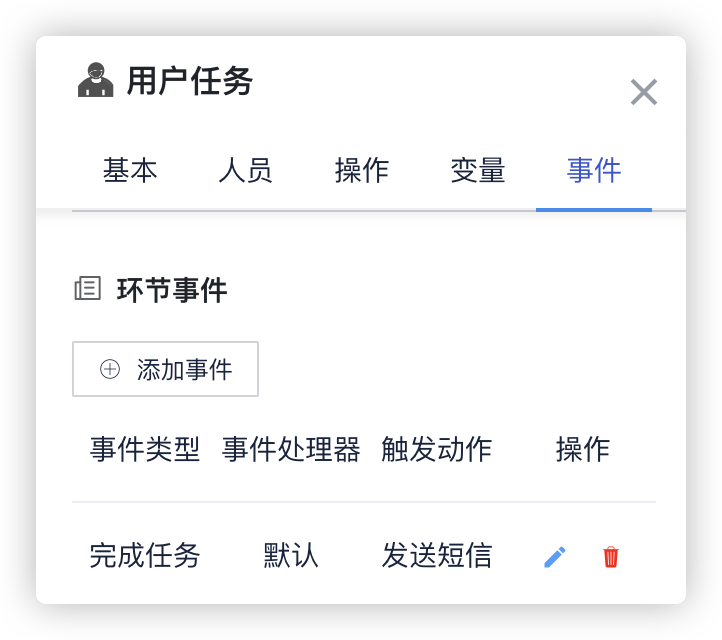Viewport: 722px width, 640px height.
Task: Select the 变量 tab
Action: tap(478, 171)
